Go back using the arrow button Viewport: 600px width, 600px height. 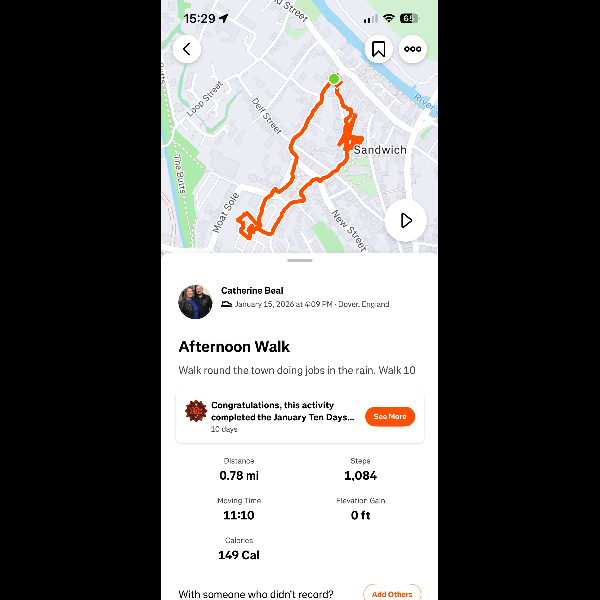(x=187, y=49)
